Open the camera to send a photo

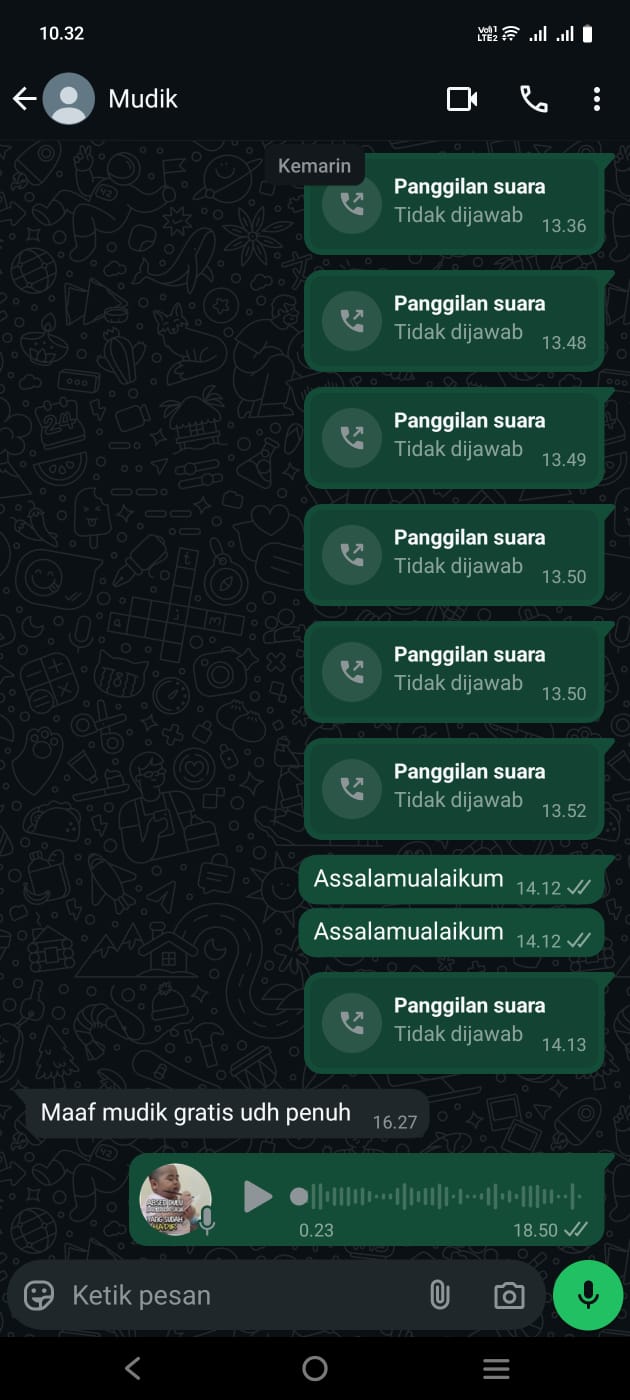click(509, 1295)
